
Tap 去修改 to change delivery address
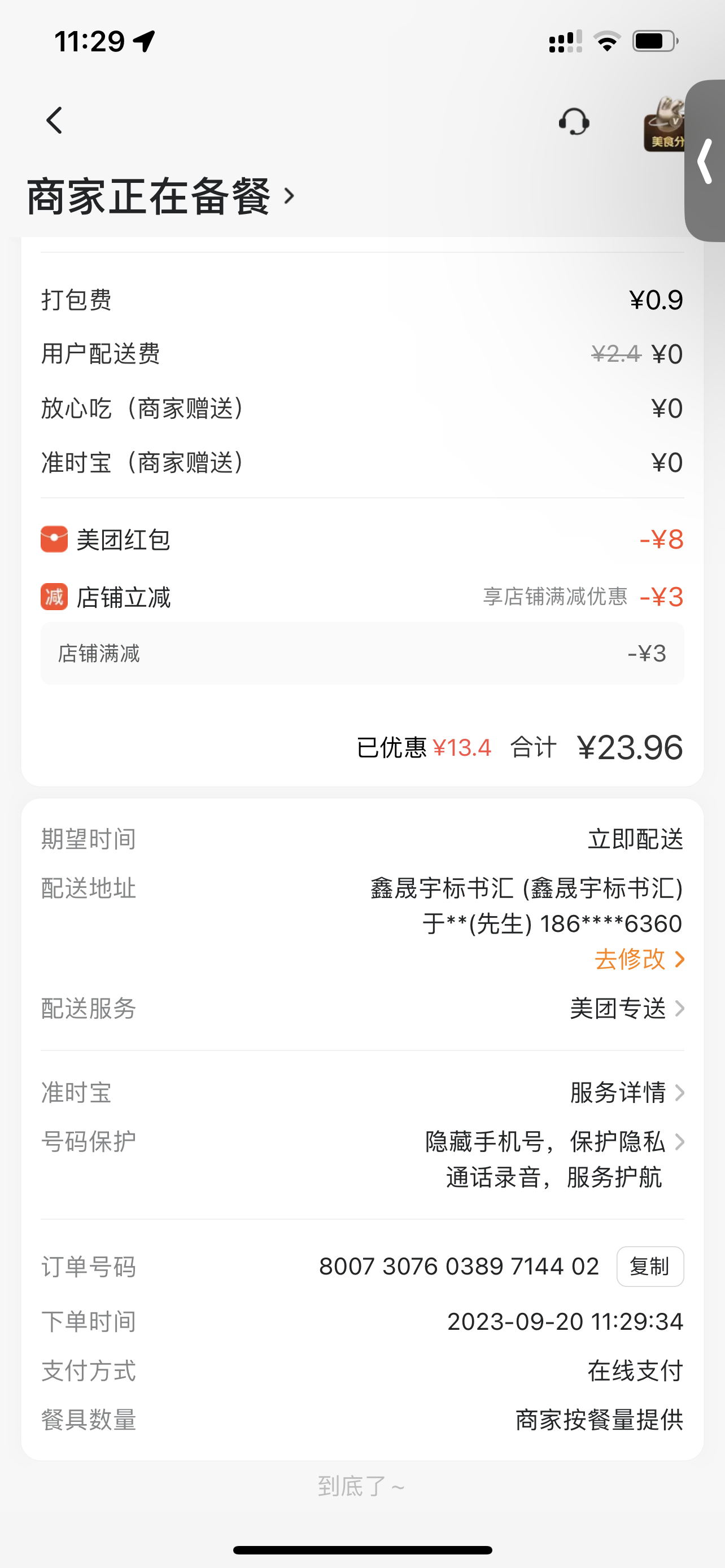point(639,960)
